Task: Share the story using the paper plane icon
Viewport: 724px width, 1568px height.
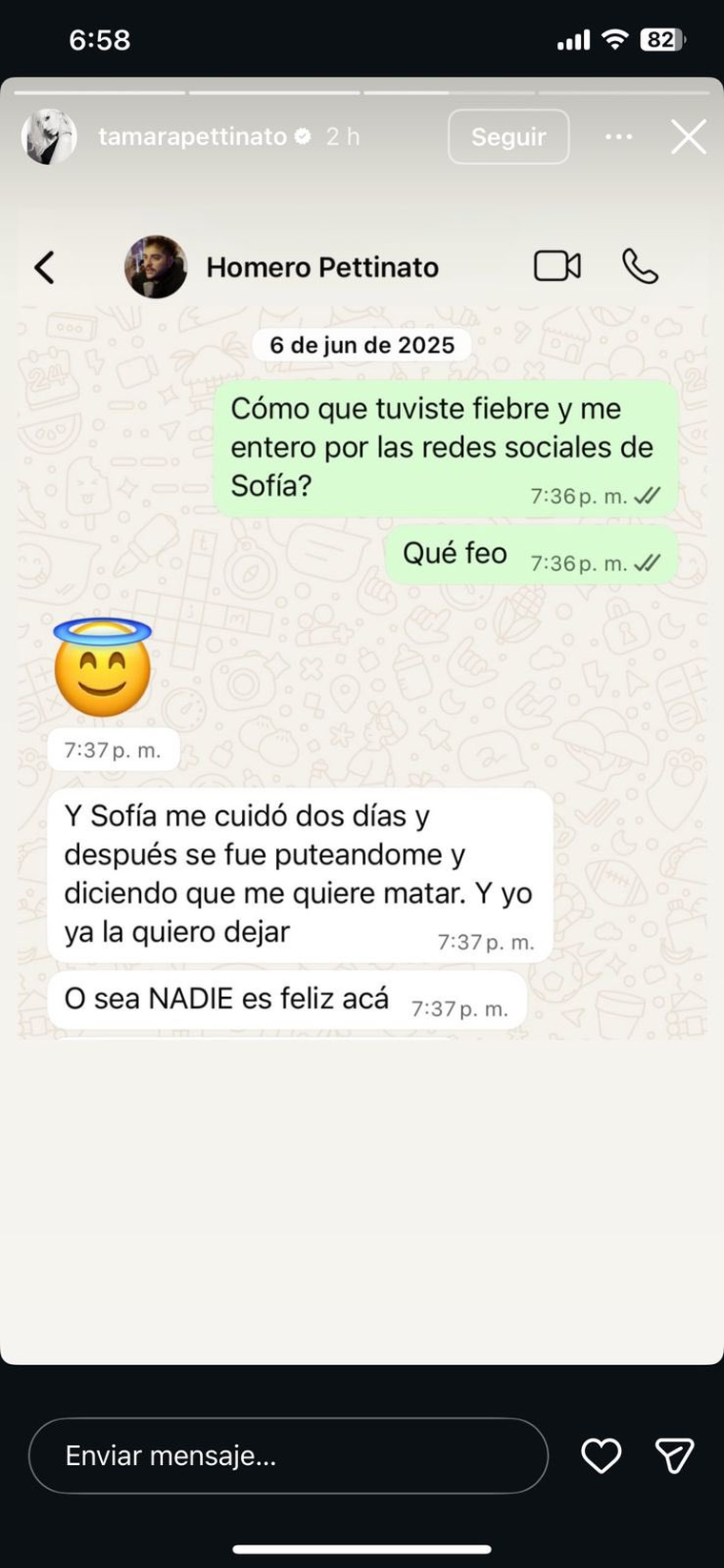Action: 674,1456
